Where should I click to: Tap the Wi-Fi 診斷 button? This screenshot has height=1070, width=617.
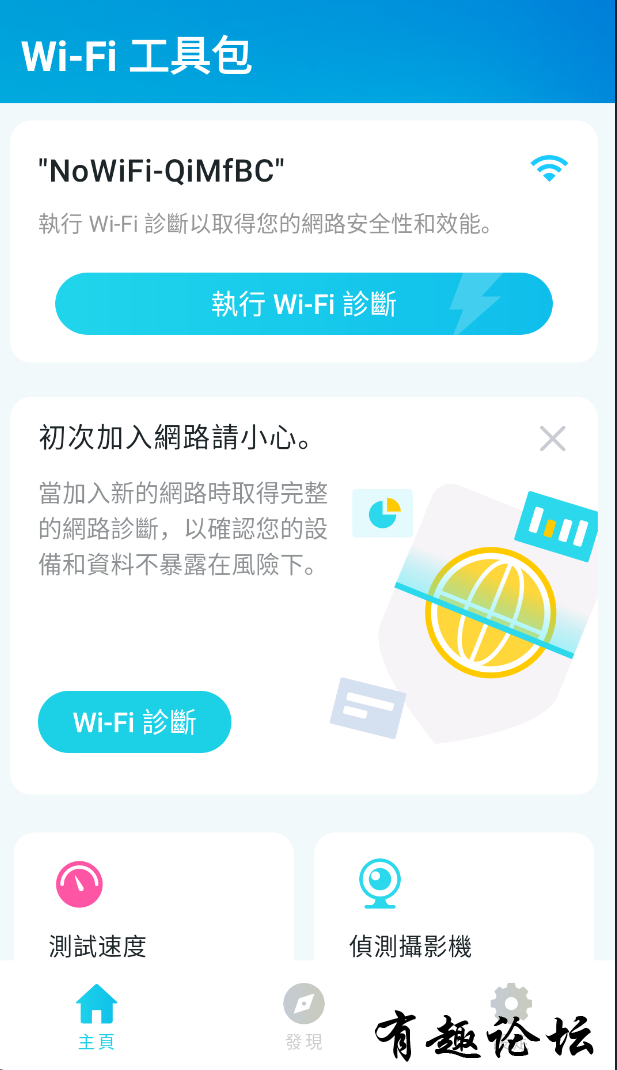tap(134, 722)
